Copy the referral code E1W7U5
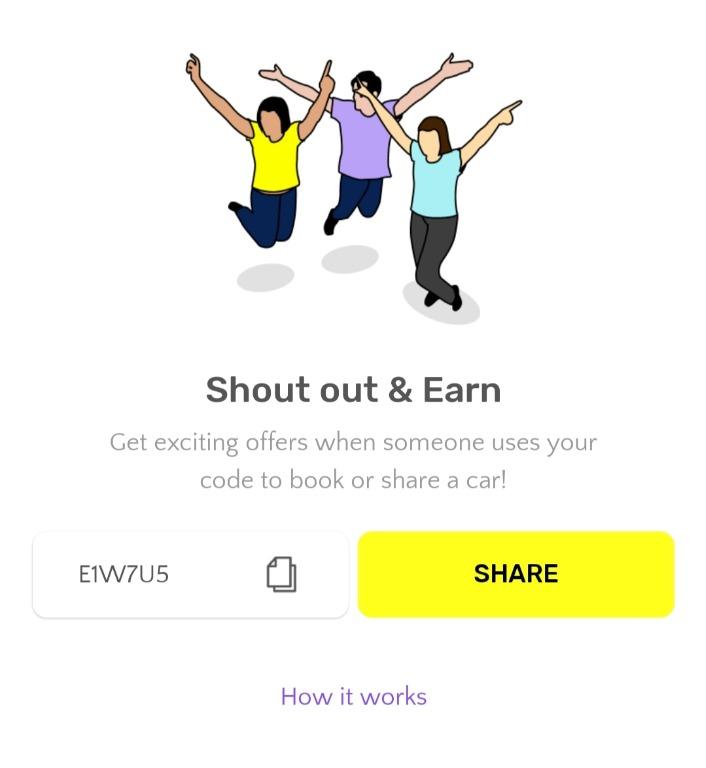The image size is (706, 768). tap(281, 575)
